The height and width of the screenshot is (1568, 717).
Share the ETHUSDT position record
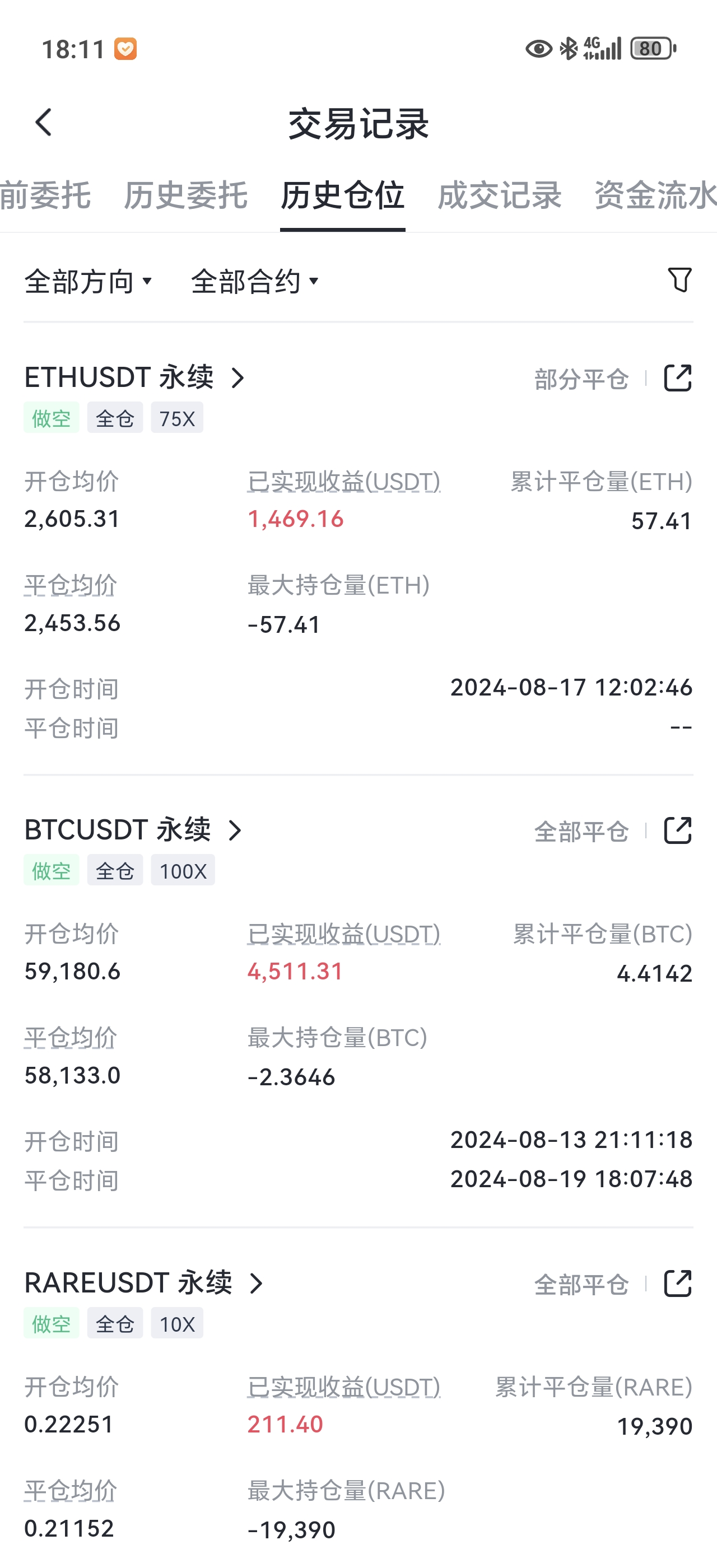pos(677,379)
